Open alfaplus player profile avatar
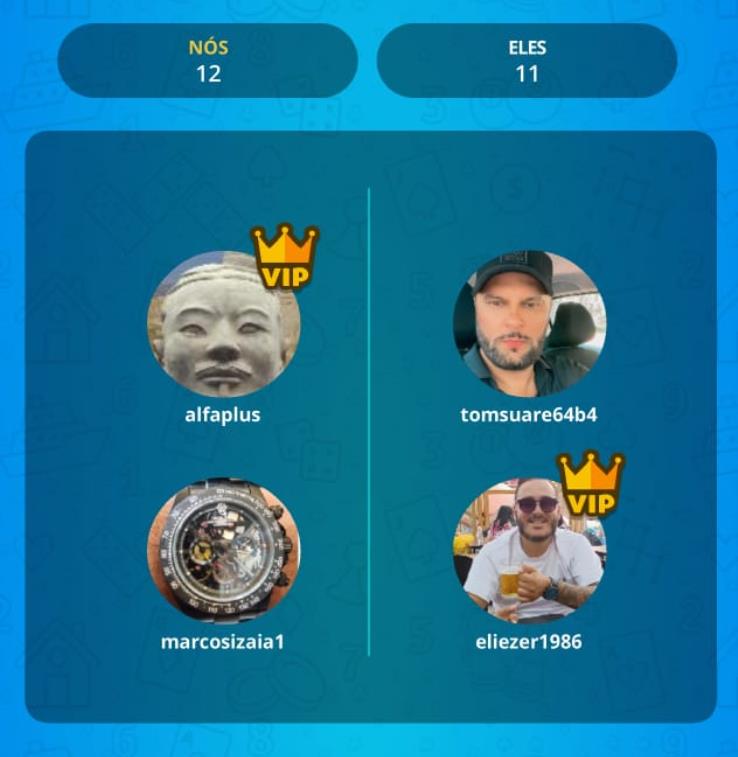The height and width of the screenshot is (757, 738). pos(223,324)
